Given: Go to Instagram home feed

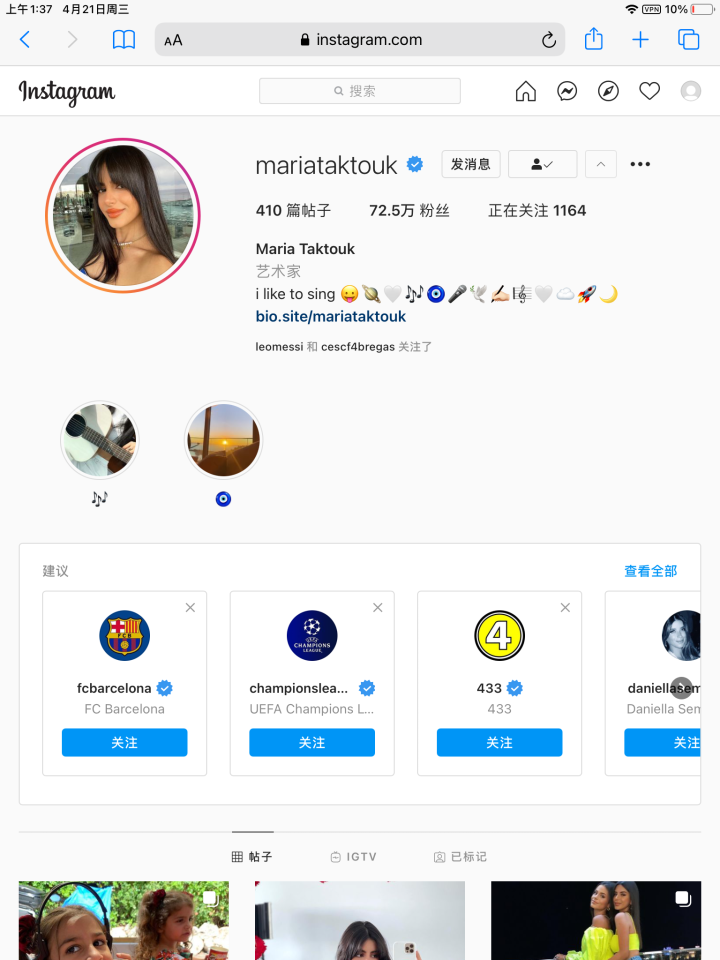Looking at the screenshot, I should tap(525, 91).
